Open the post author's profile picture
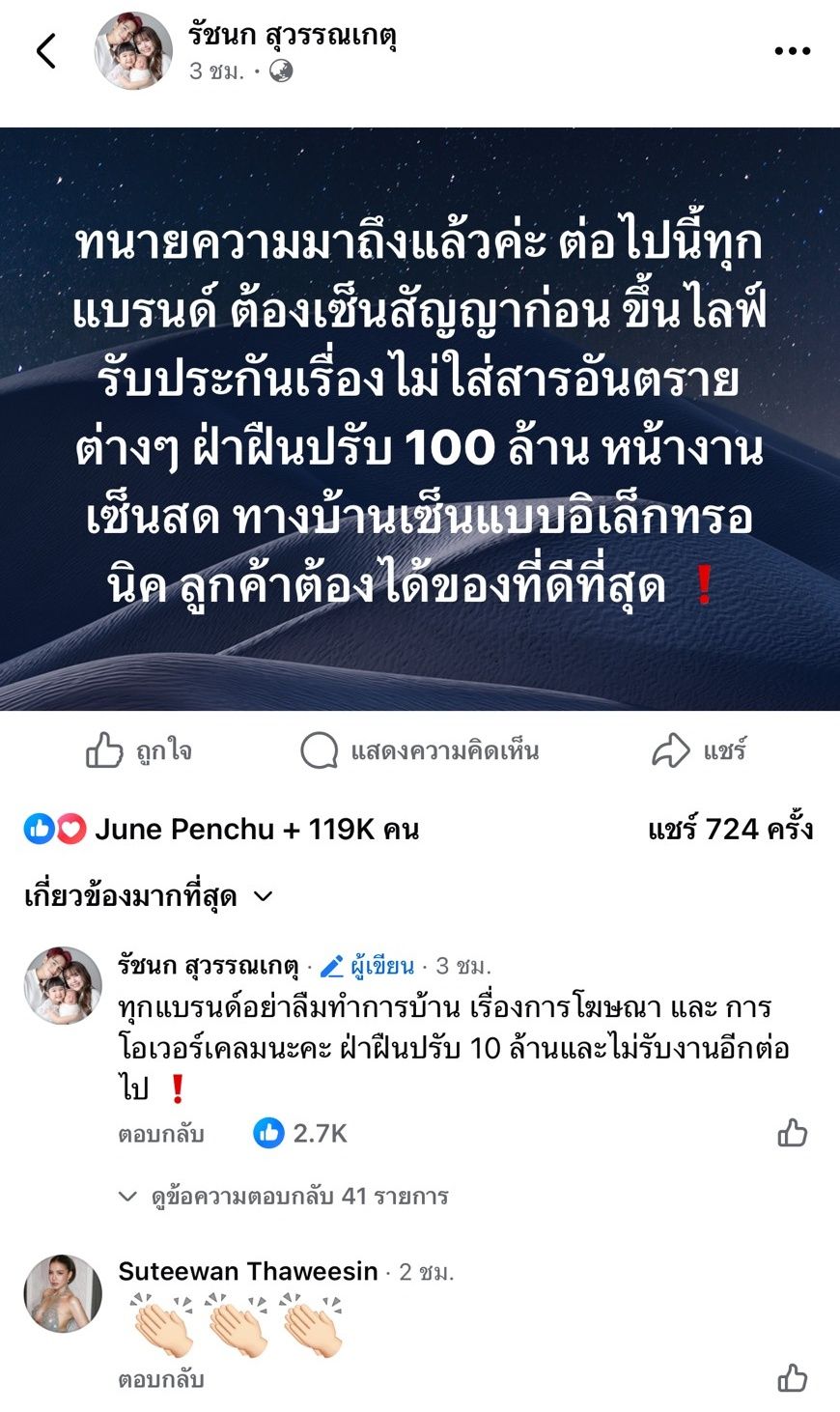Image resolution: width=840 pixels, height=1412 pixels. pos(133,51)
